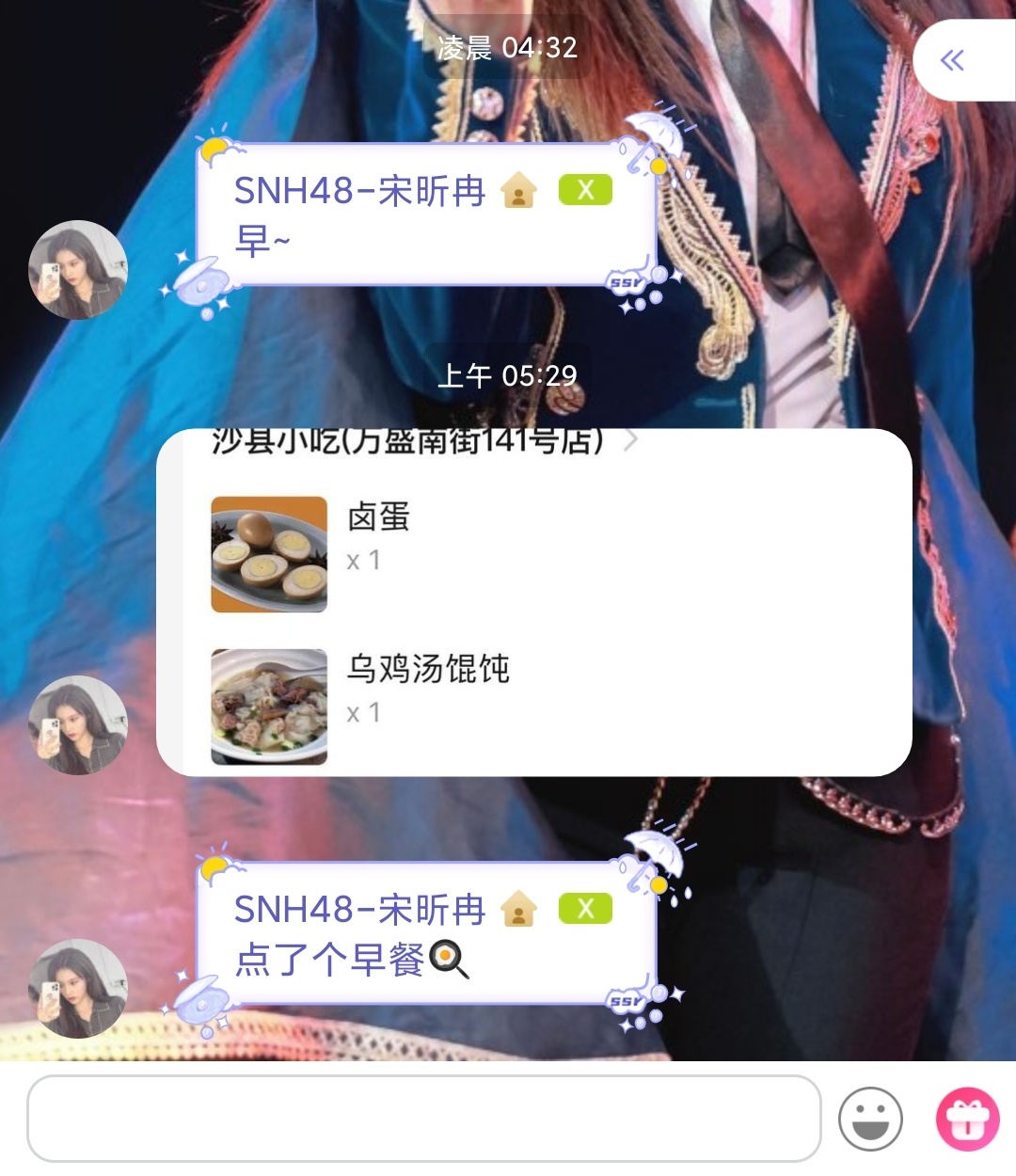Open the emoji picker

(x=870, y=1119)
